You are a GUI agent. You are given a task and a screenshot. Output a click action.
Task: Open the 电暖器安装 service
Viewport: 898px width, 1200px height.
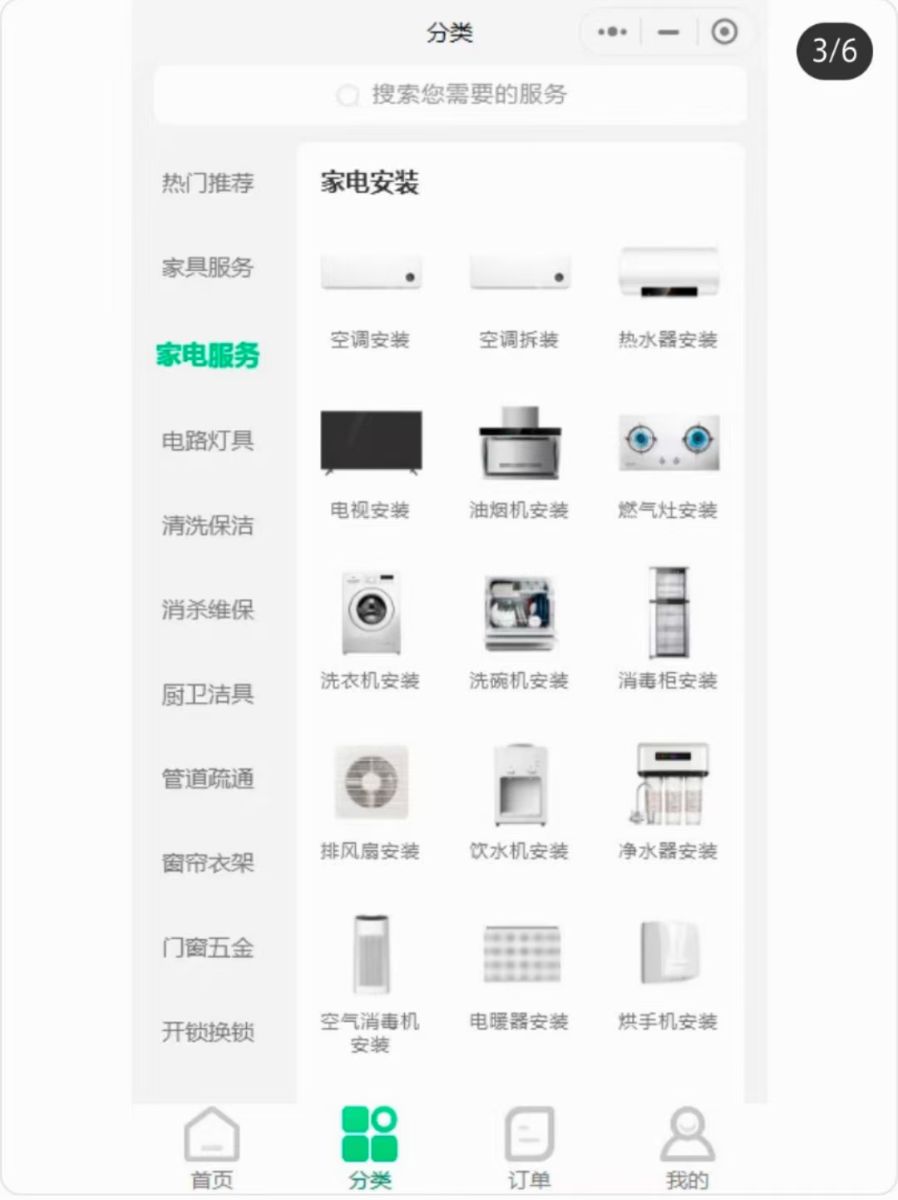click(x=519, y=975)
